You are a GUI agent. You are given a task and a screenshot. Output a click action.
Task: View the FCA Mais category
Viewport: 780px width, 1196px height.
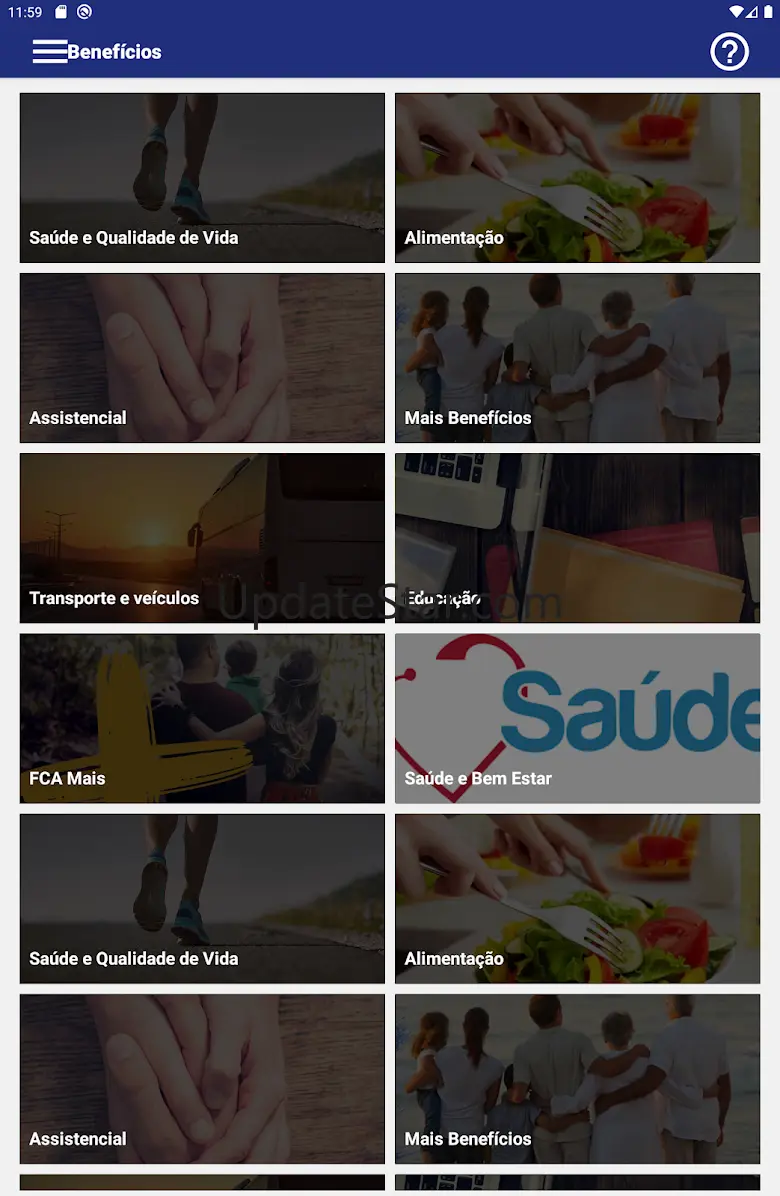click(202, 718)
